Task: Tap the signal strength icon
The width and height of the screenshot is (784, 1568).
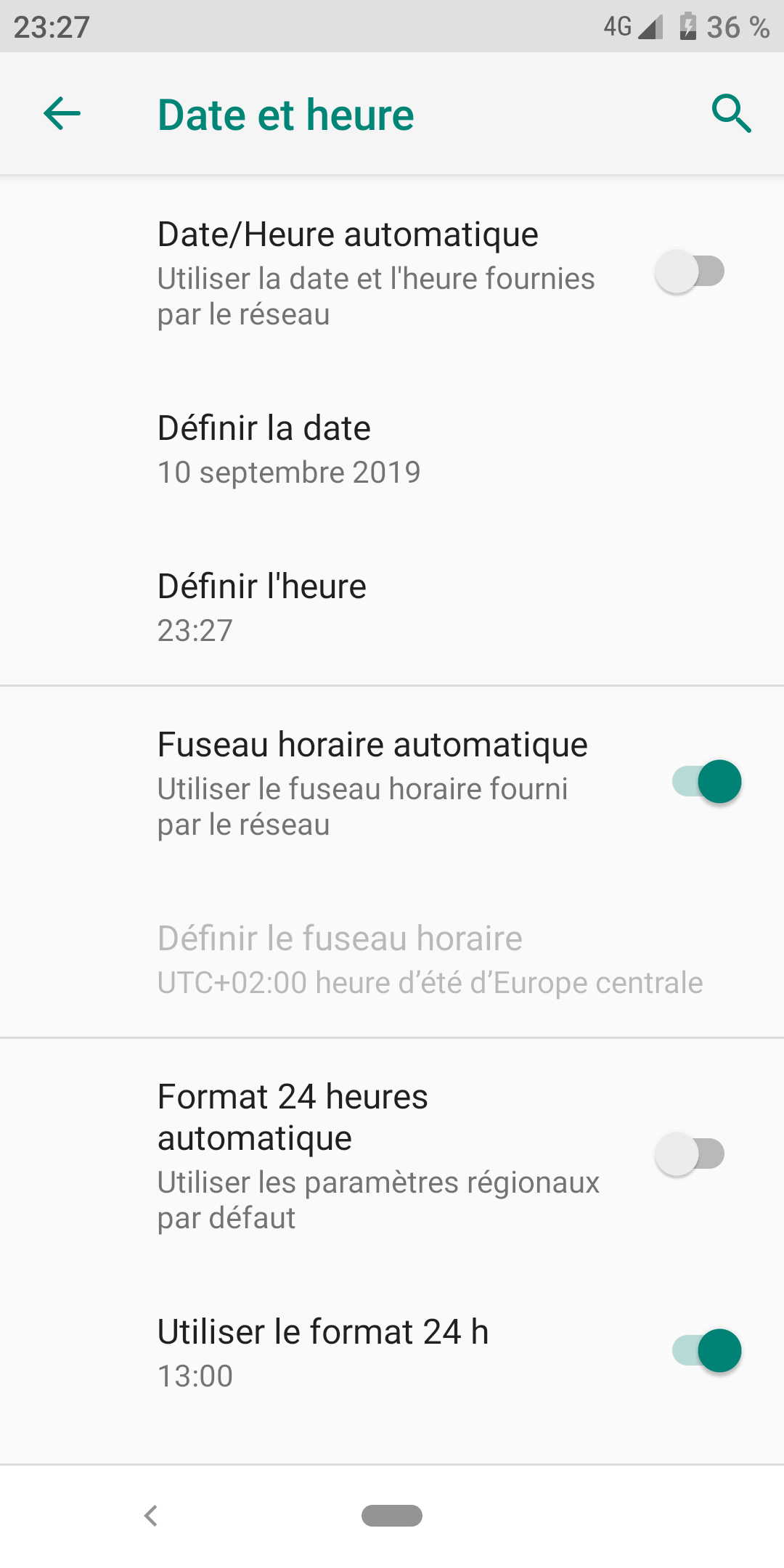Action: [651, 26]
